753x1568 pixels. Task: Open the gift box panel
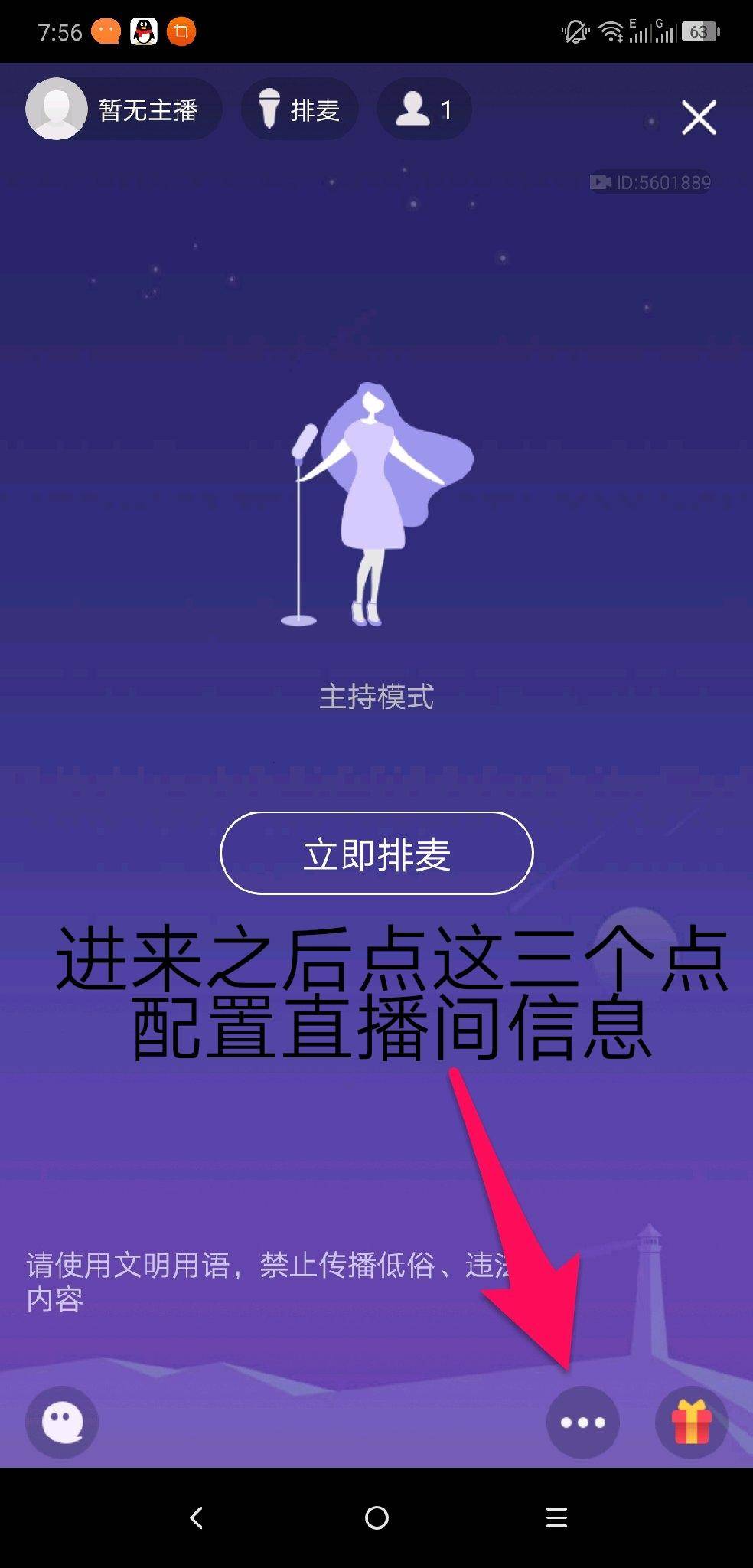point(691,1423)
